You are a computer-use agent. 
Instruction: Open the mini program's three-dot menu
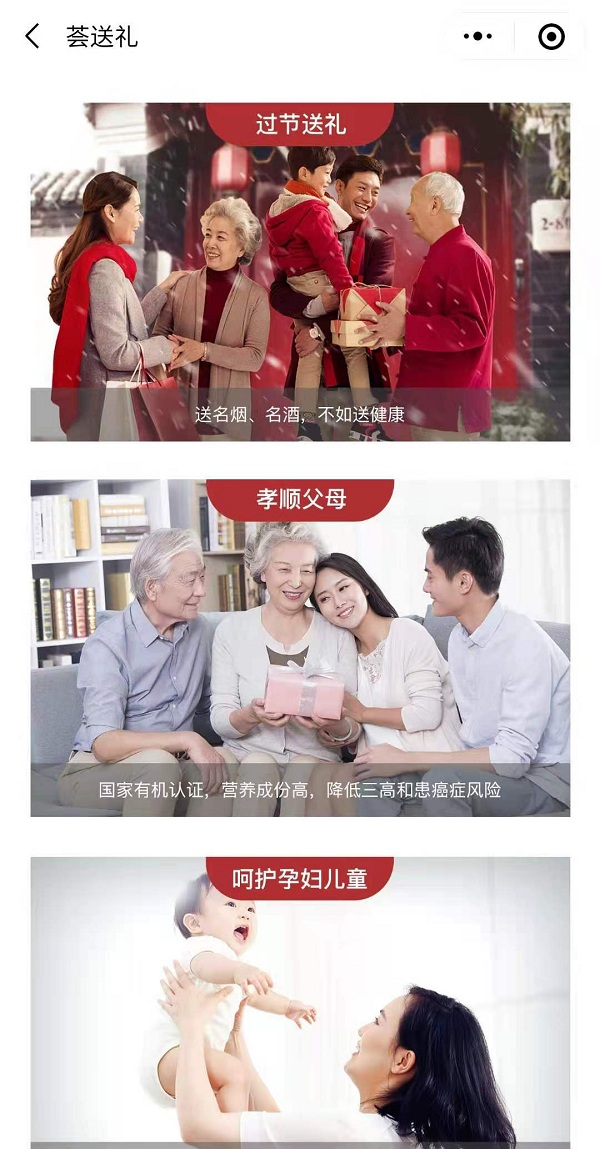pos(478,37)
